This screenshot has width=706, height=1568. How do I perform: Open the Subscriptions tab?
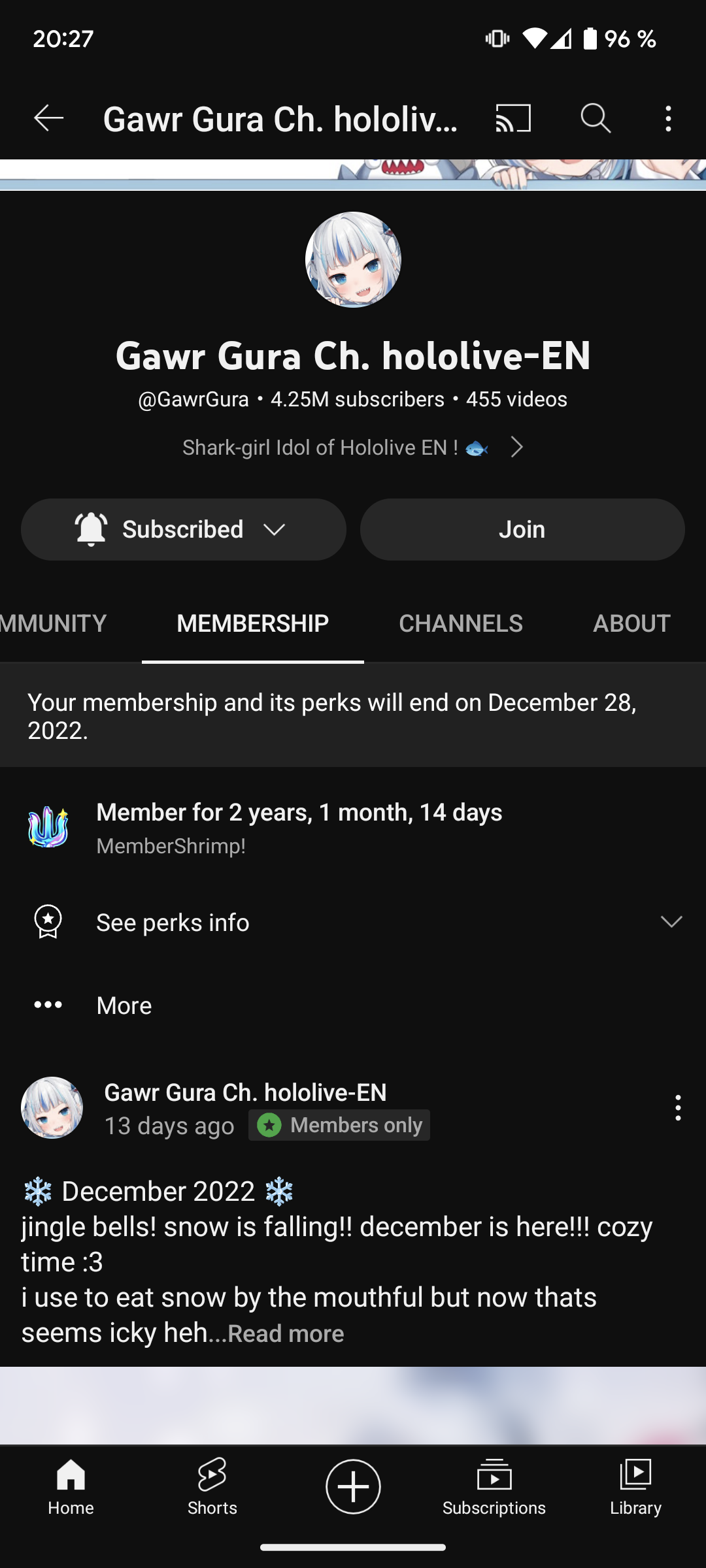(494, 1487)
